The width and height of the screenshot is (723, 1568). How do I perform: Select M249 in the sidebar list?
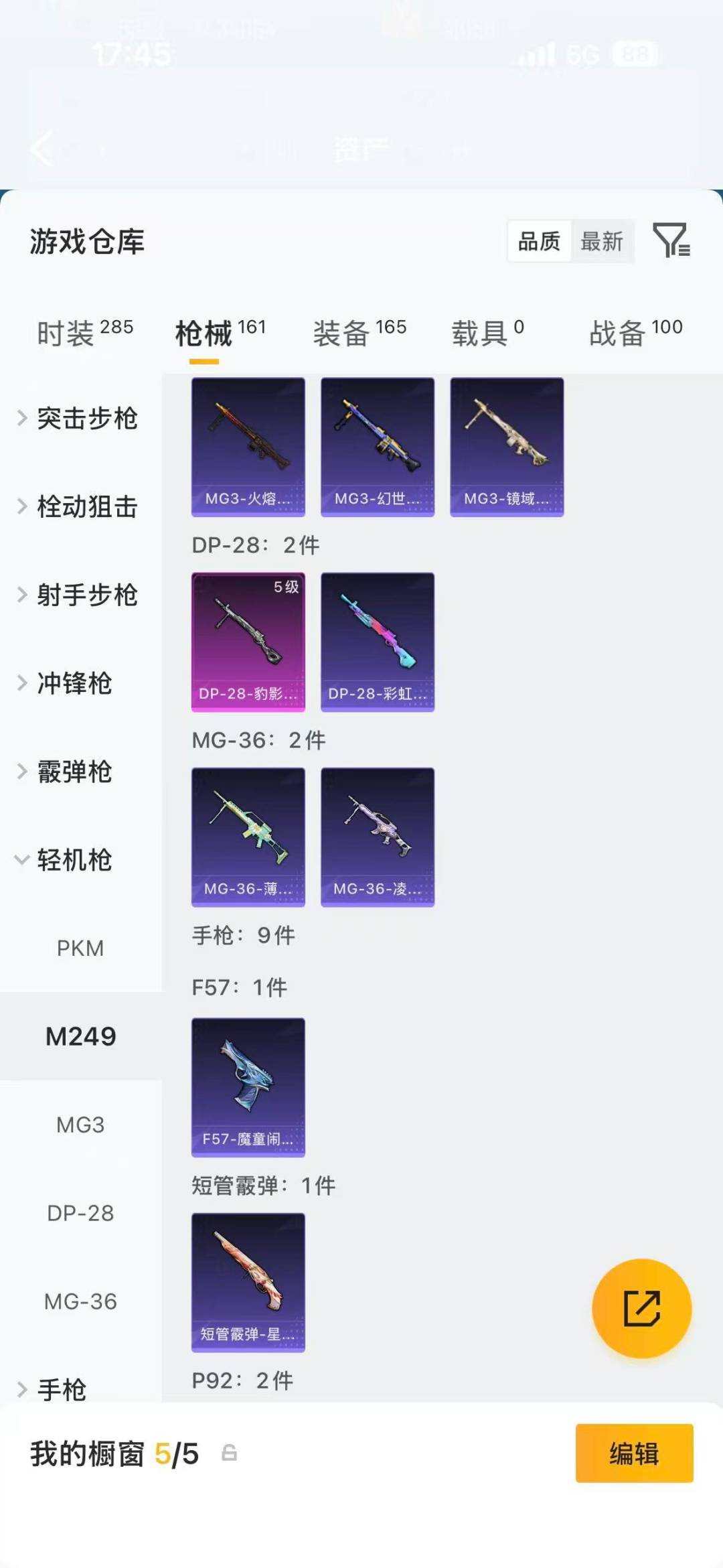pyautogui.click(x=81, y=1035)
